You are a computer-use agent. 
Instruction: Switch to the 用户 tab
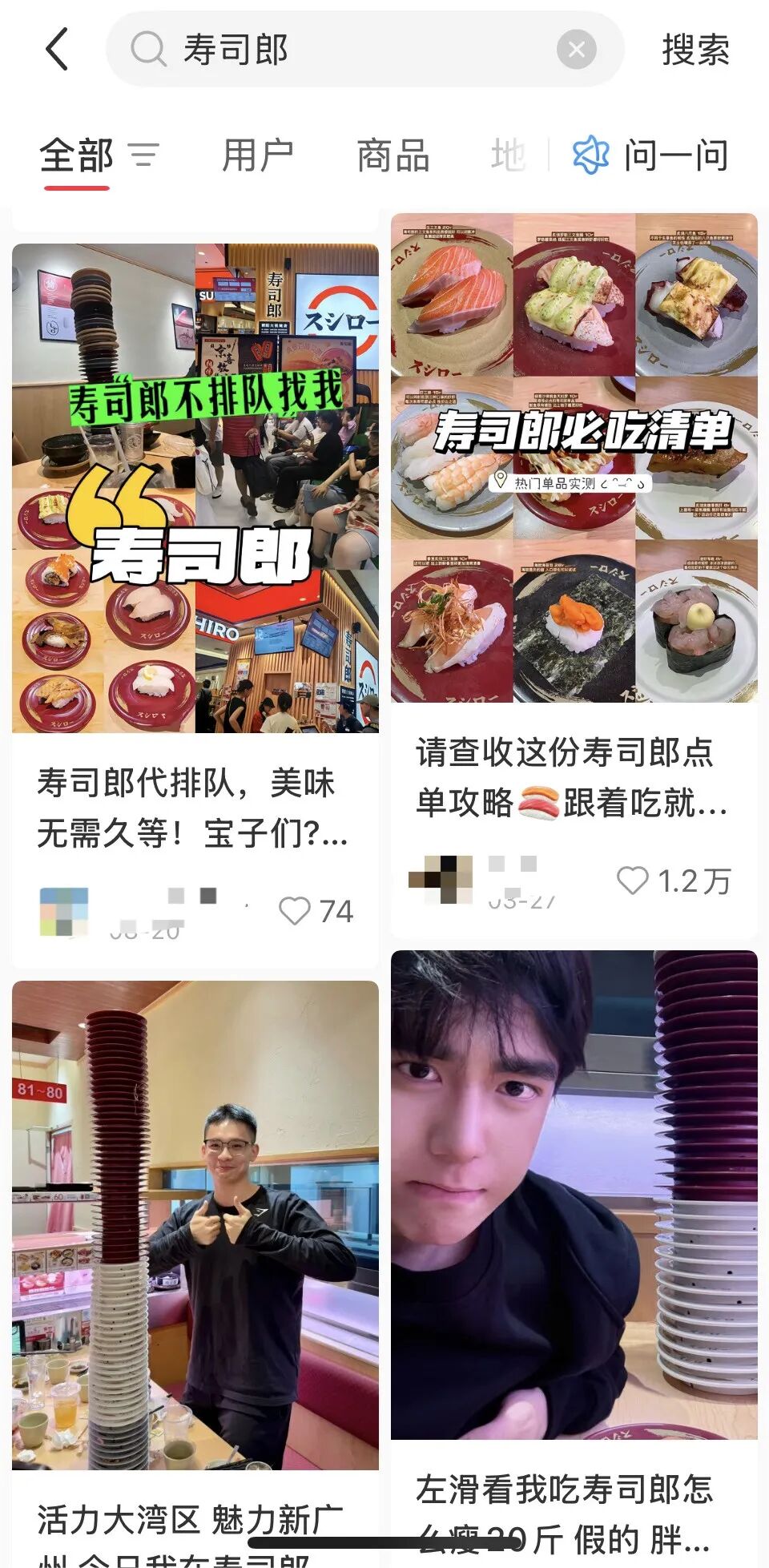pos(257,155)
